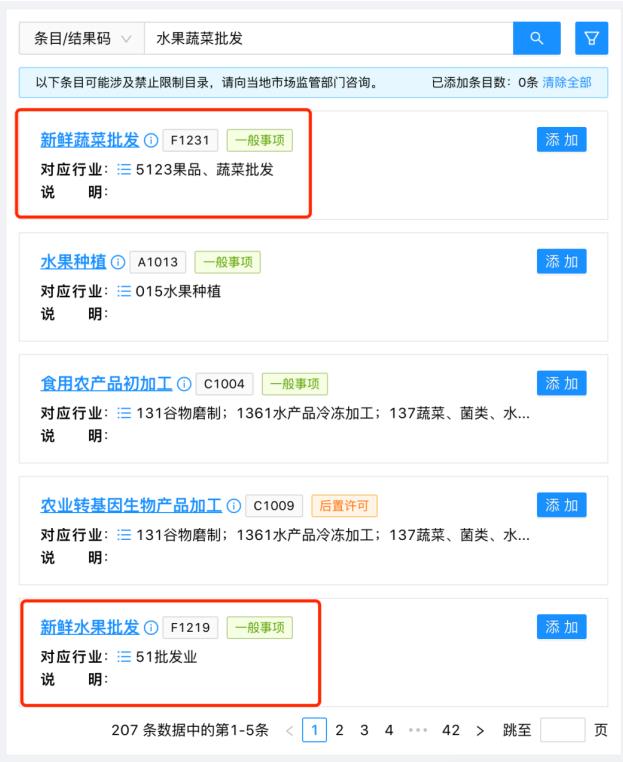The height and width of the screenshot is (762, 623).
Task: Tap the blue search magnifier button
Action: pos(537,38)
